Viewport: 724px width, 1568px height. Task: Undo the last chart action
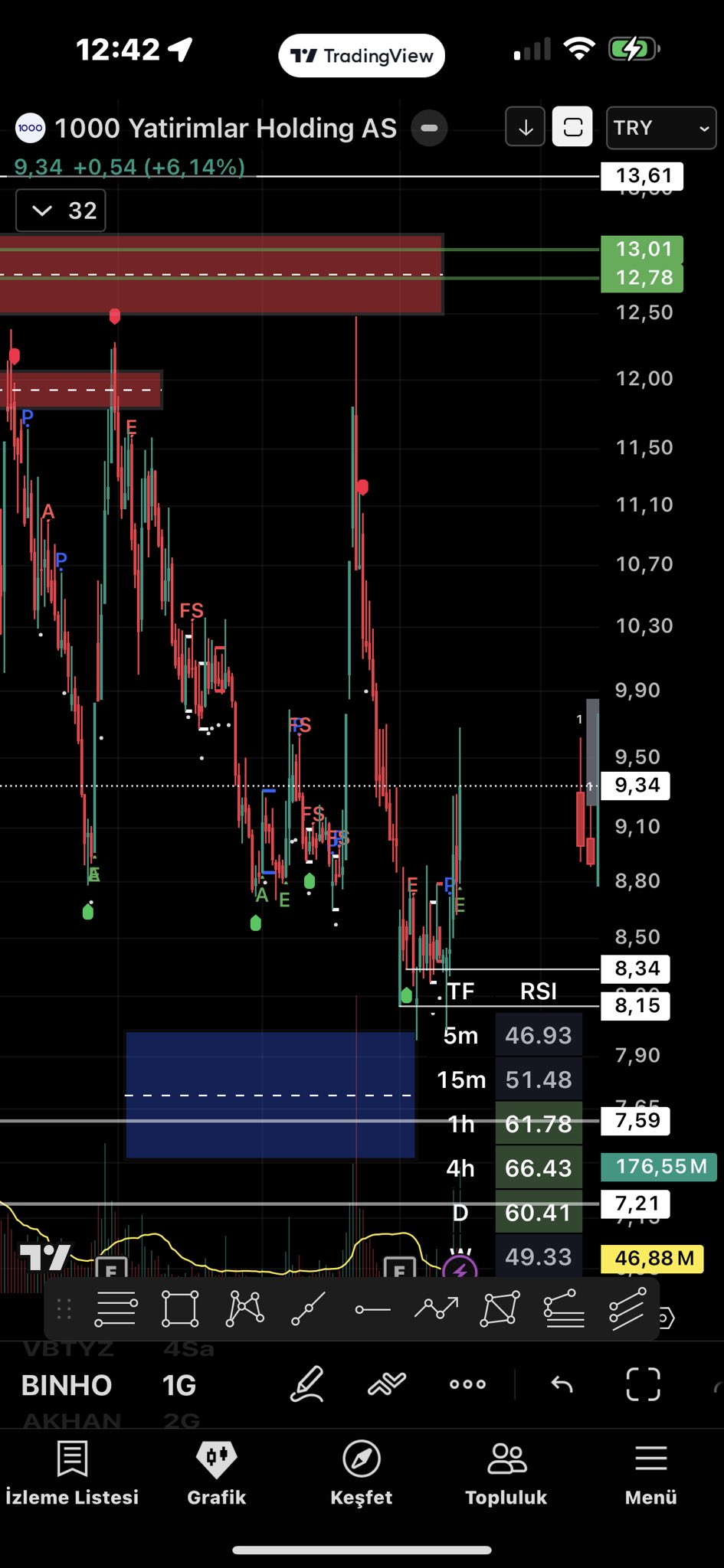point(562,1384)
